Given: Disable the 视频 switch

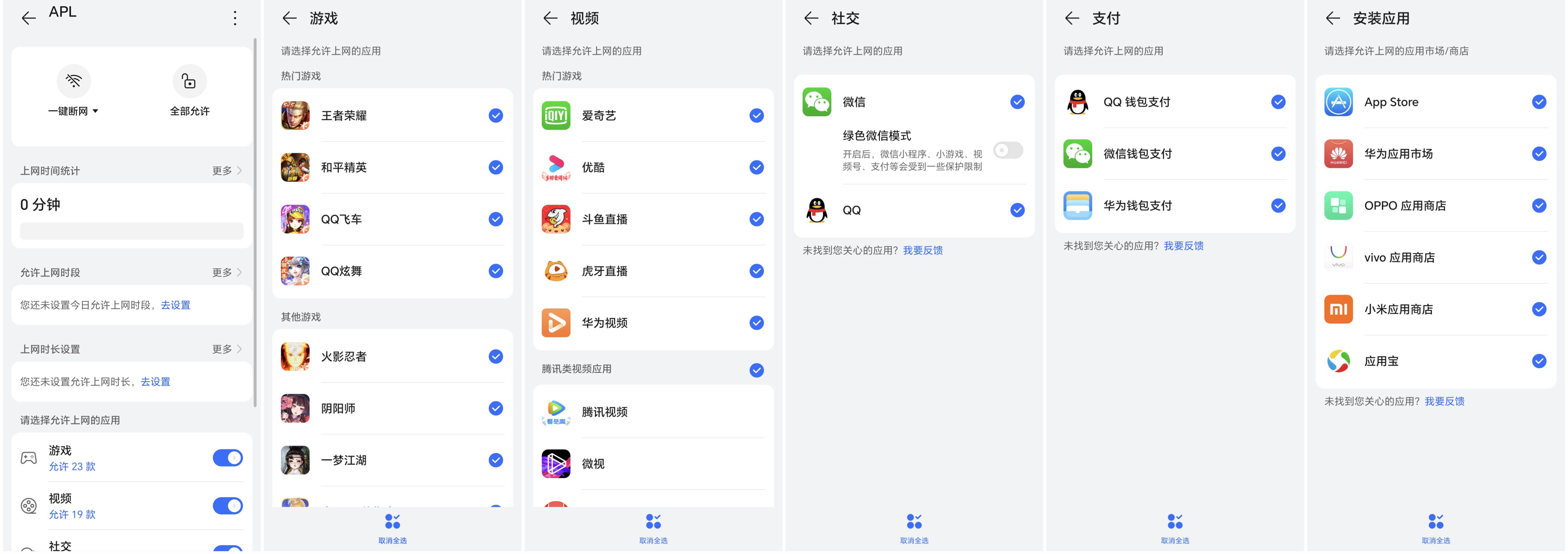Looking at the screenshot, I should (228, 506).
